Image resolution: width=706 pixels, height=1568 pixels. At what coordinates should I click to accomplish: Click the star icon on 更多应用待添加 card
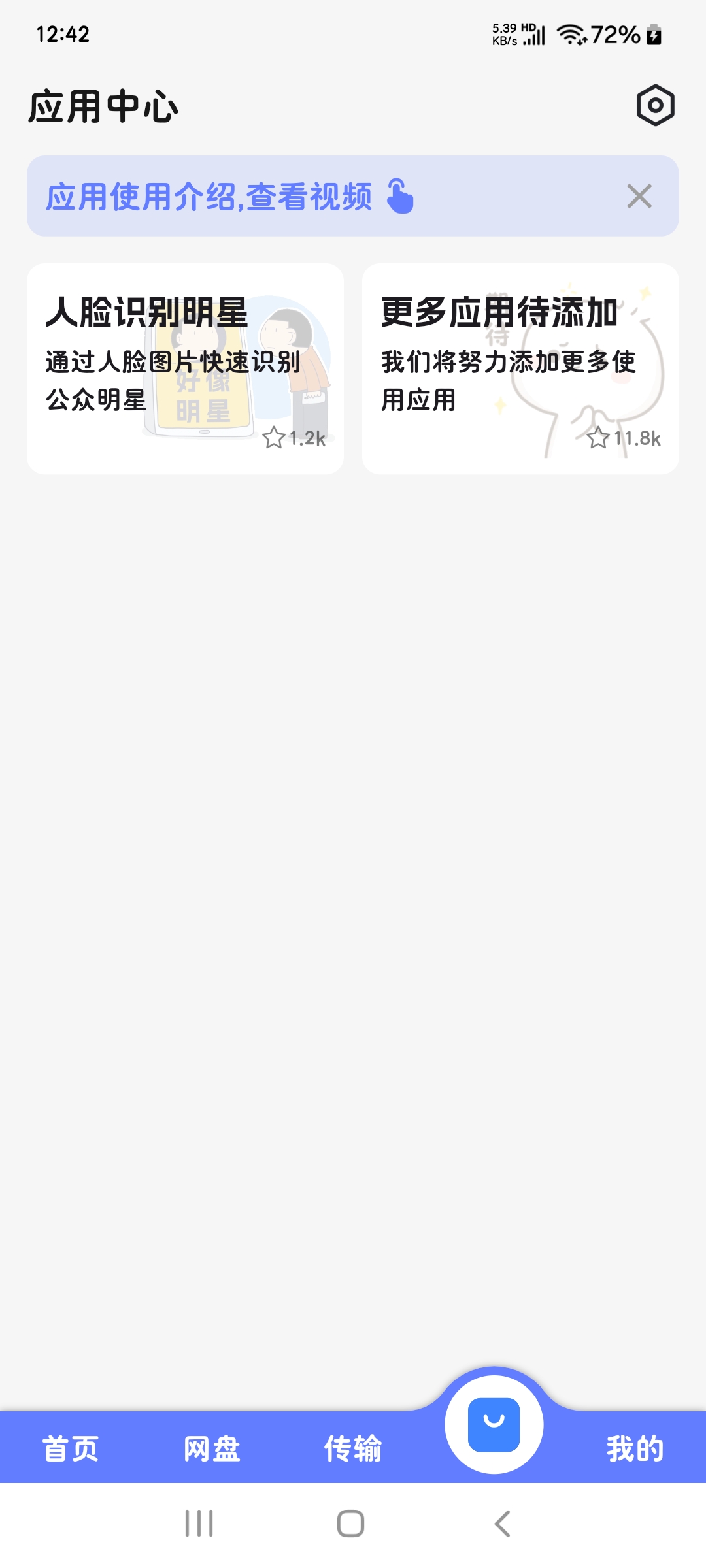click(x=598, y=439)
